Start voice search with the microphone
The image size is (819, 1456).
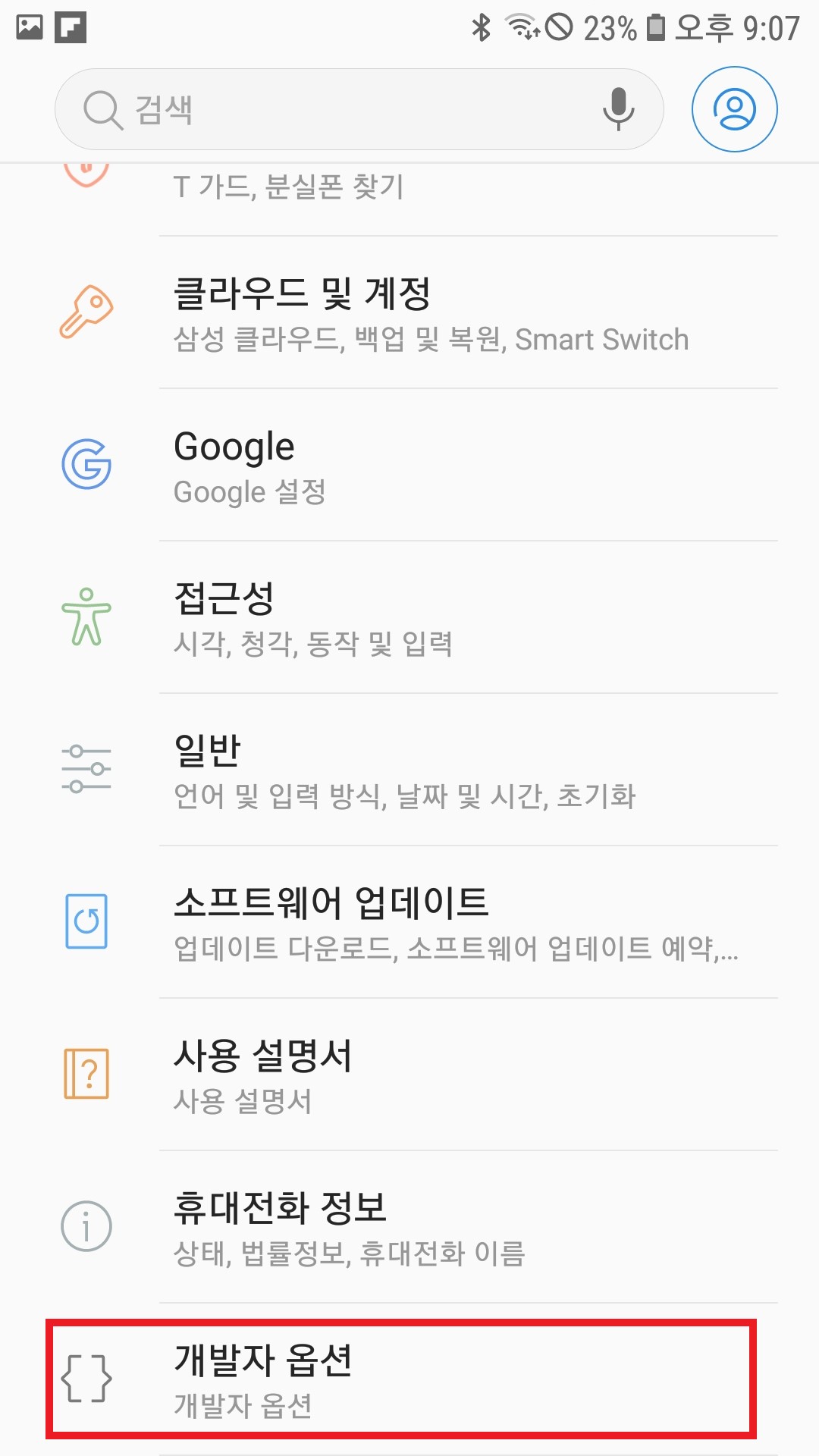click(618, 109)
